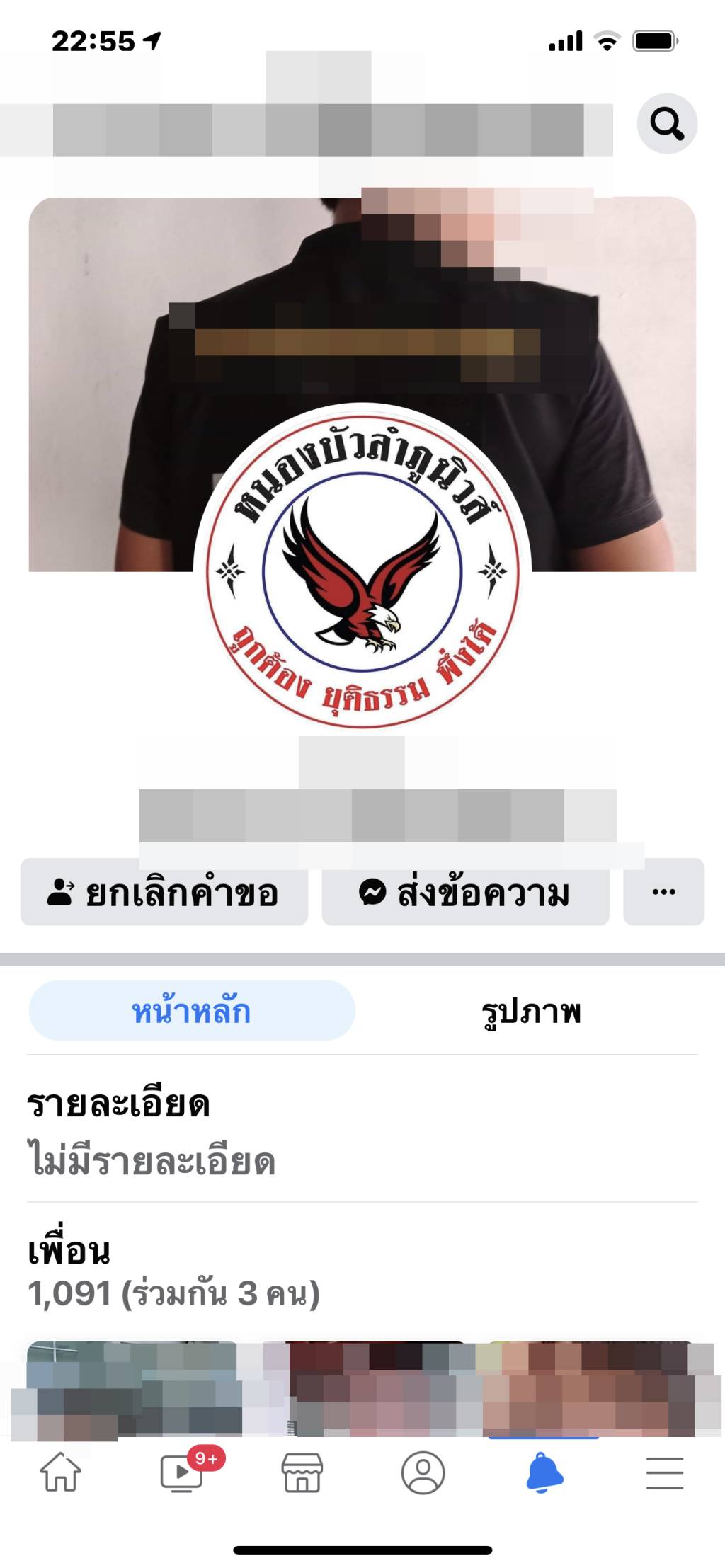Open your profile tab
725x1568 pixels.
coord(423,1472)
